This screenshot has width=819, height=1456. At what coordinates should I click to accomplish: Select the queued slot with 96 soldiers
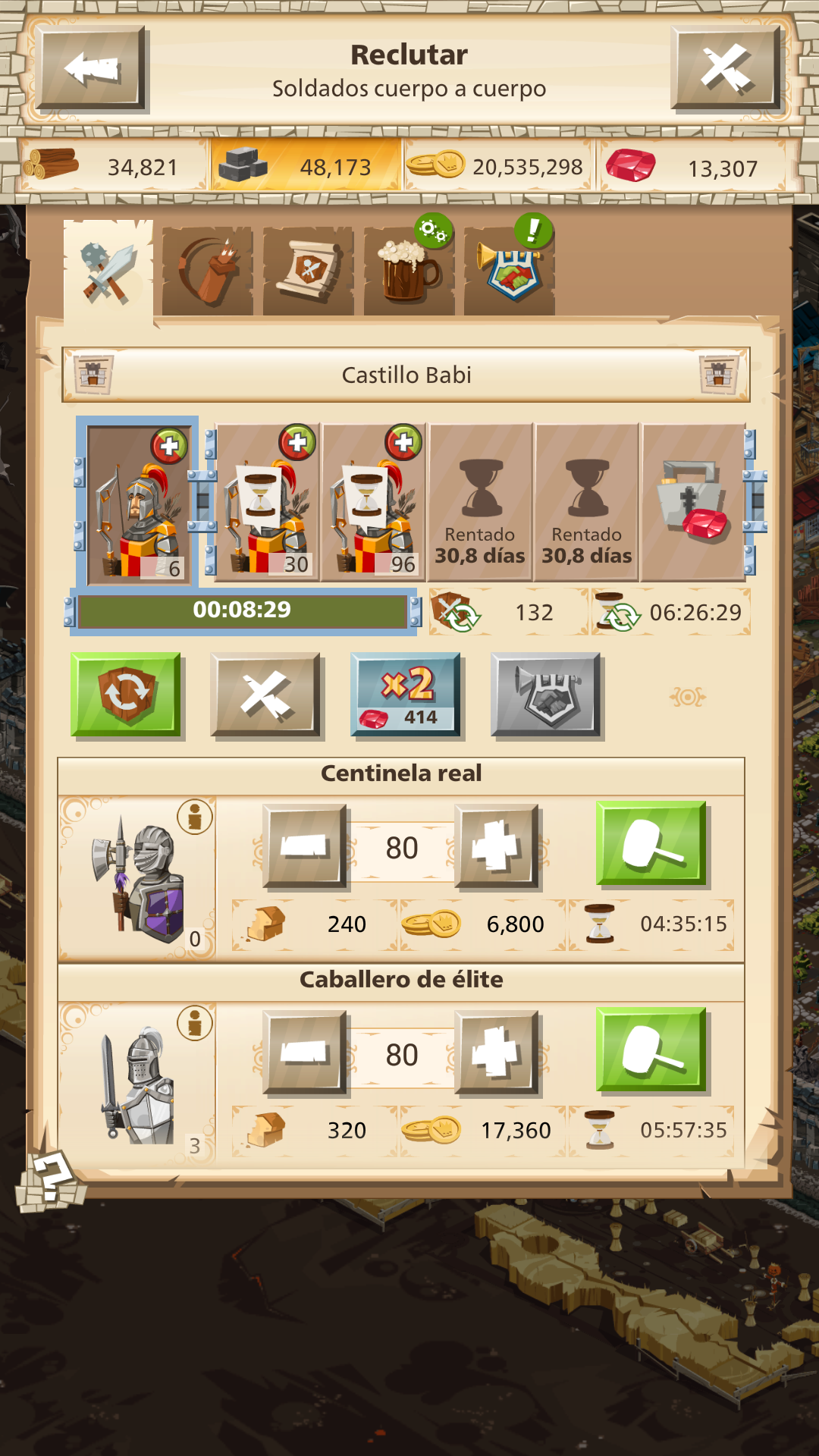coord(374,504)
